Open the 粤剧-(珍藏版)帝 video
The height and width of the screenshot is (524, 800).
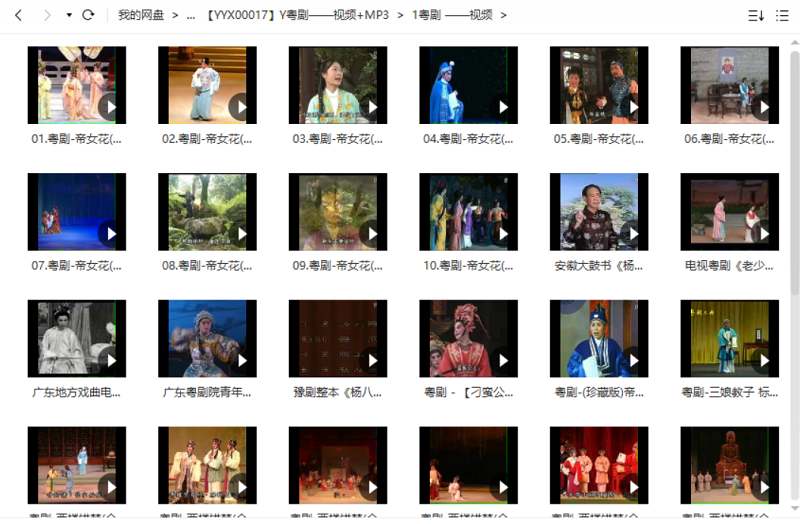point(598,338)
